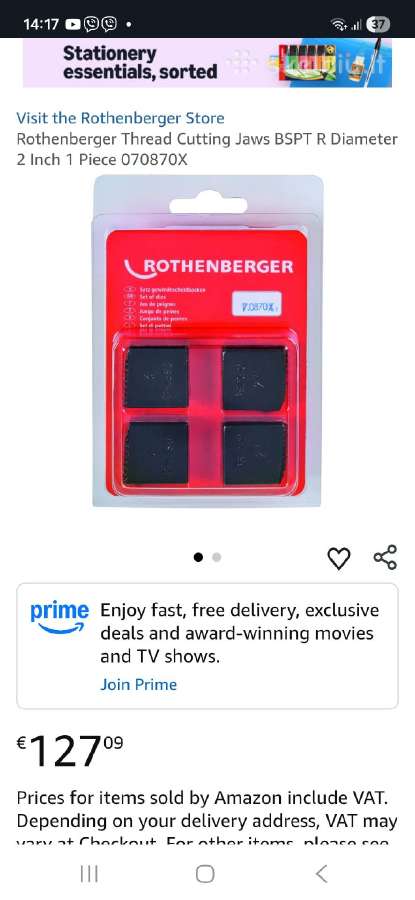Visit the Rothenberger Store link
Viewport: 415px width, 900px height.
coord(120,118)
